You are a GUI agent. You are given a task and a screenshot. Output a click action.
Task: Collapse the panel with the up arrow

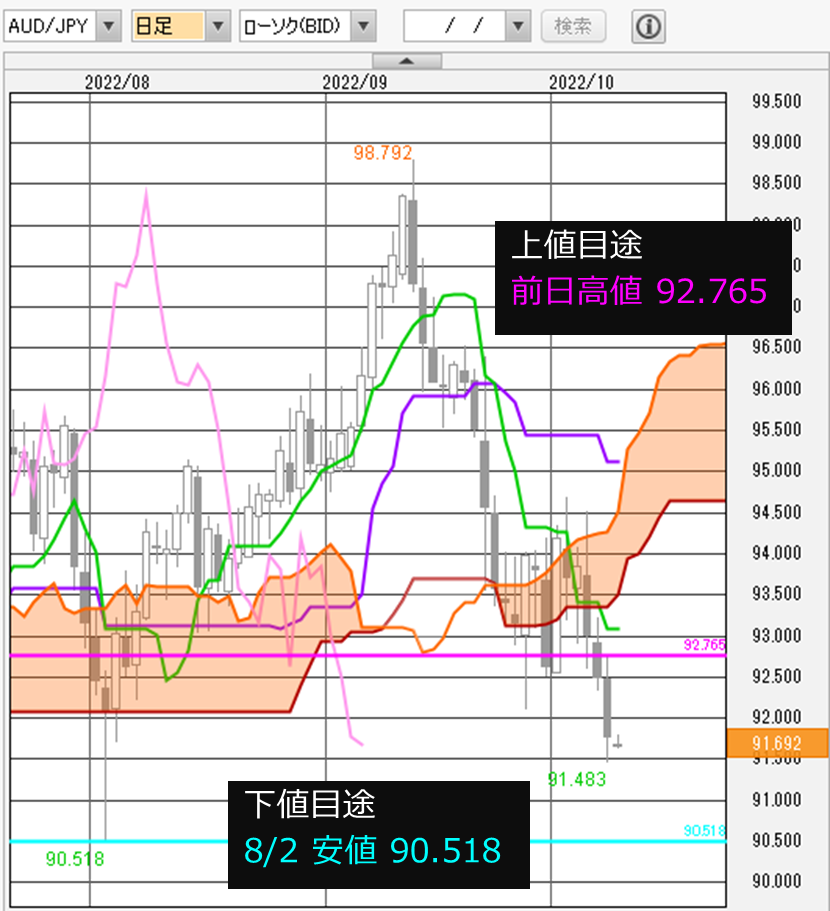(406, 61)
